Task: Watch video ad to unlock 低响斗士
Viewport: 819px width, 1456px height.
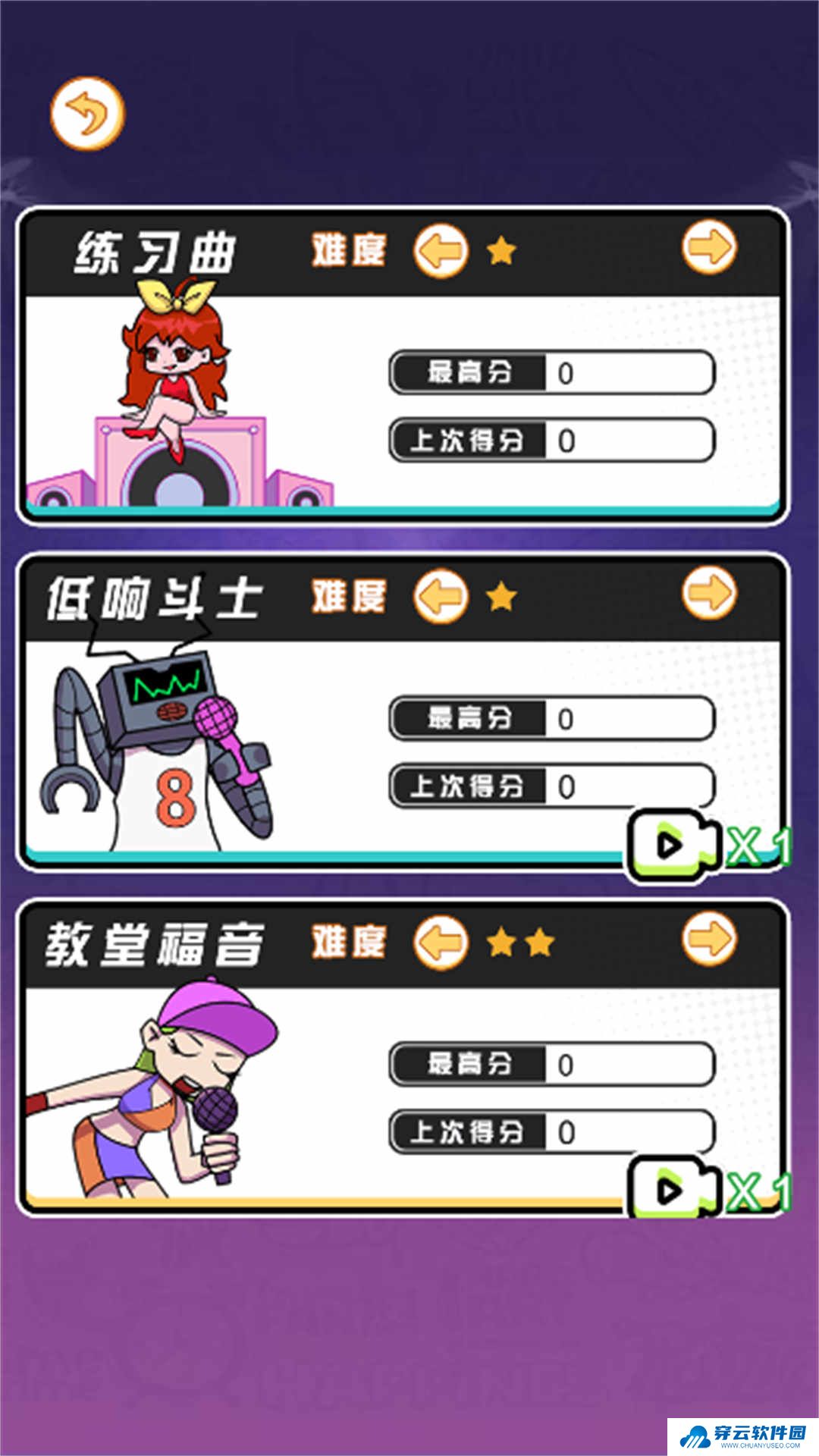Action: coord(671,844)
